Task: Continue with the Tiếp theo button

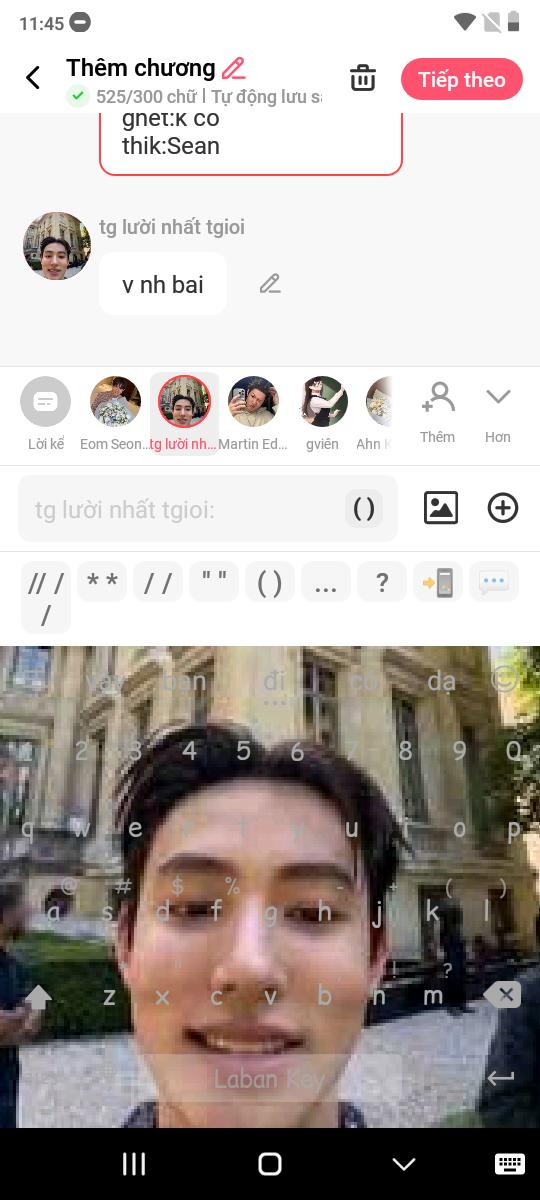Action: (462, 80)
